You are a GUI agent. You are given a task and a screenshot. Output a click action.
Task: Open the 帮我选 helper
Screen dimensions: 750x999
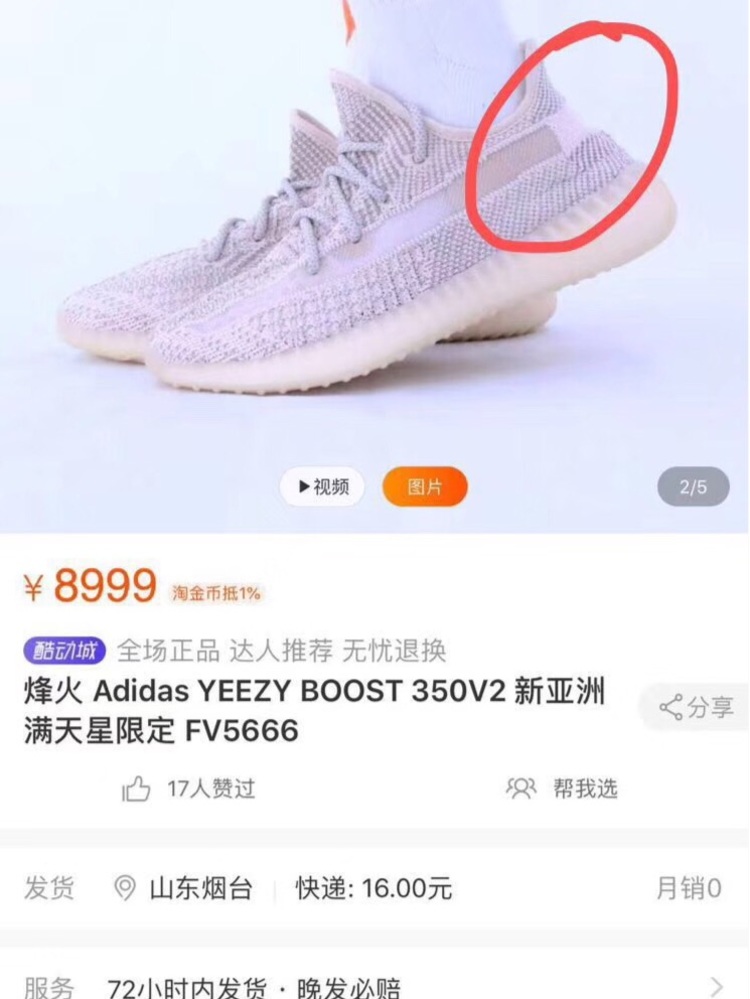(x=563, y=788)
